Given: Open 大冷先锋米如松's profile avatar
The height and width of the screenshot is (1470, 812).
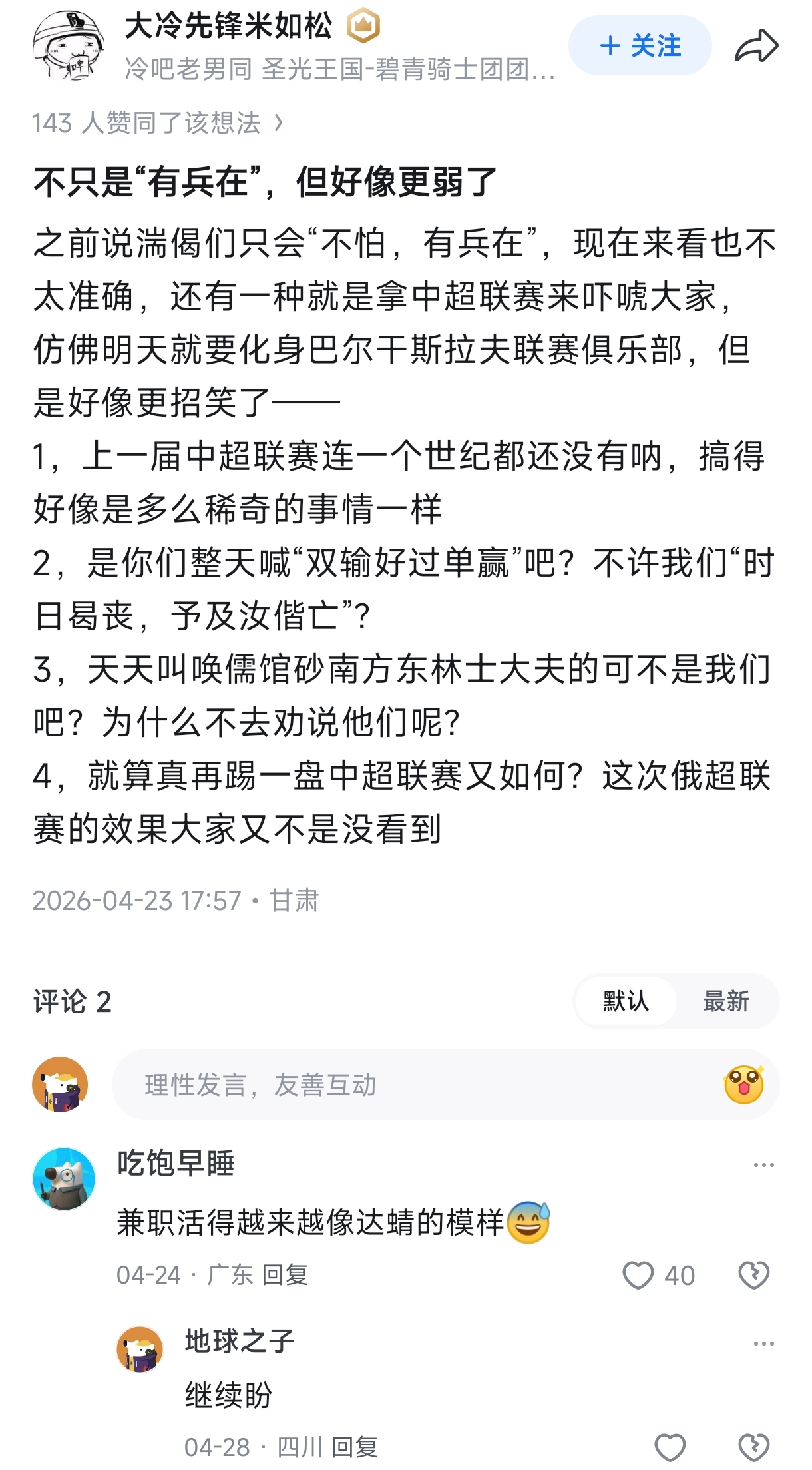Looking at the screenshot, I should click(x=69, y=45).
